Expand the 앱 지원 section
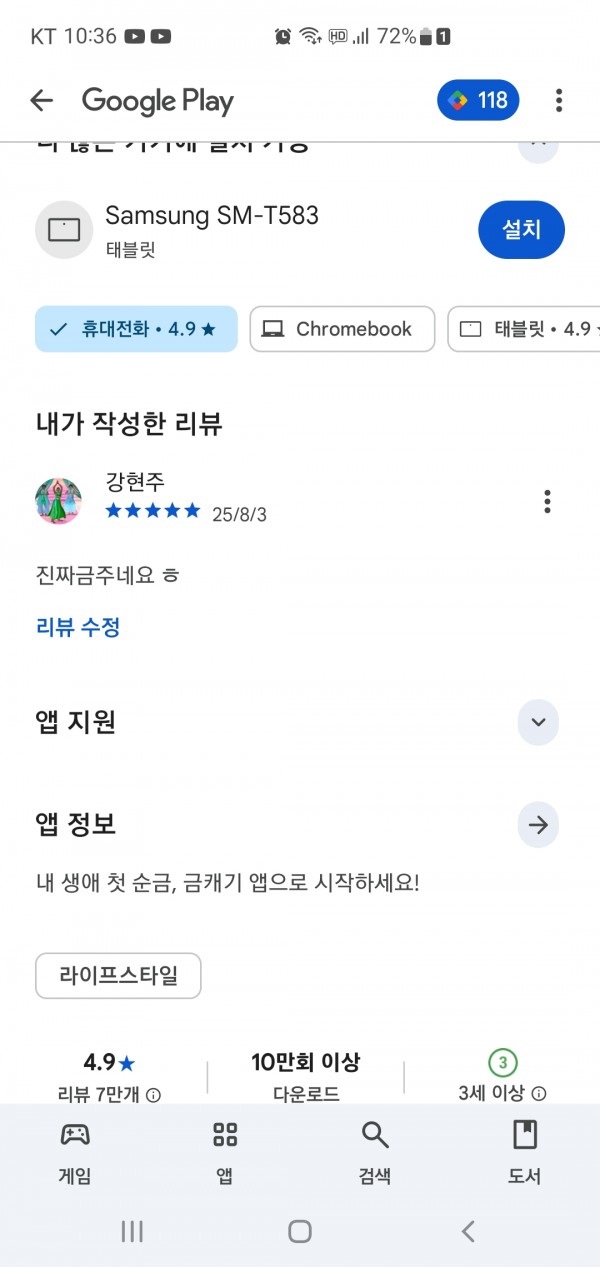Viewport: 600px width, 1267px height. [x=538, y=722]
